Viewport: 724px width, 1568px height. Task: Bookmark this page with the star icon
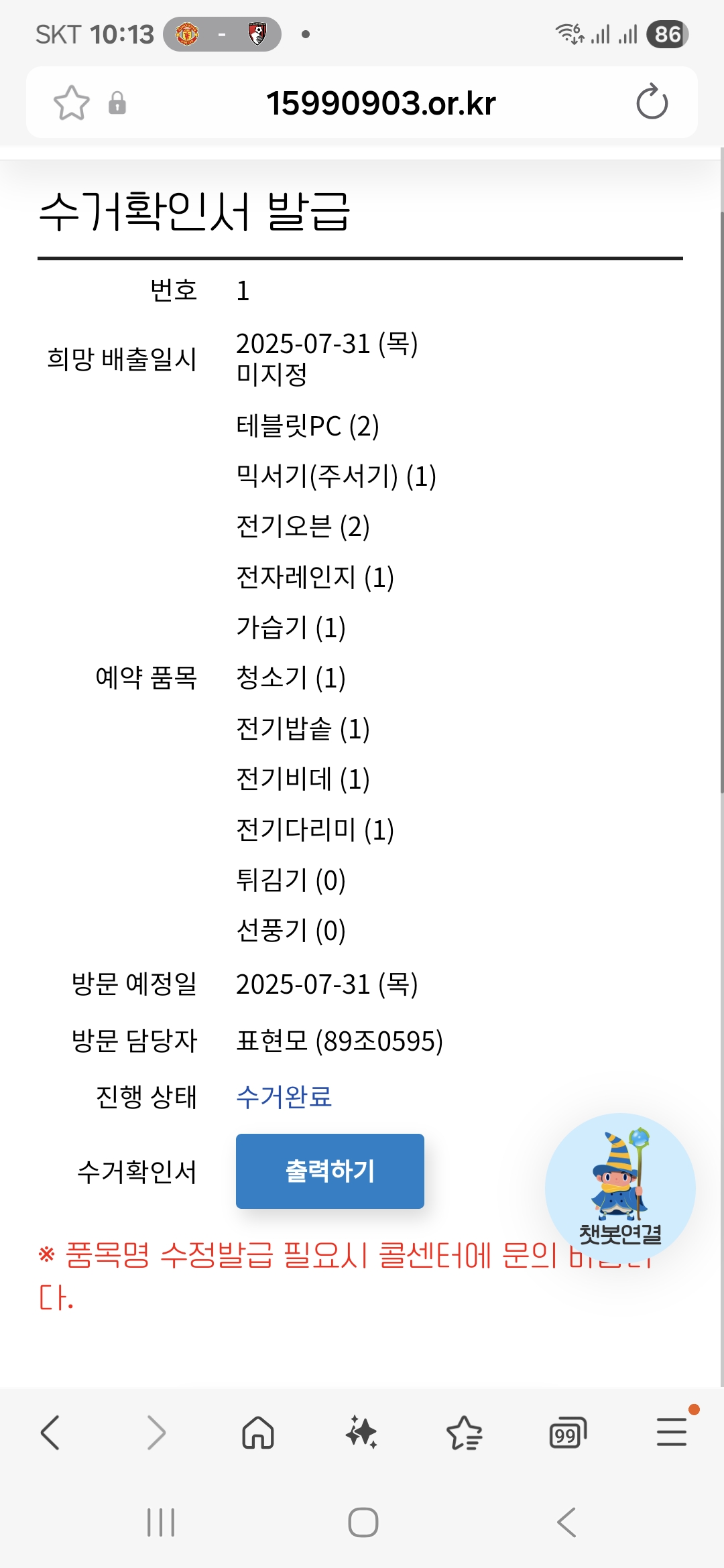pos(71,103)
